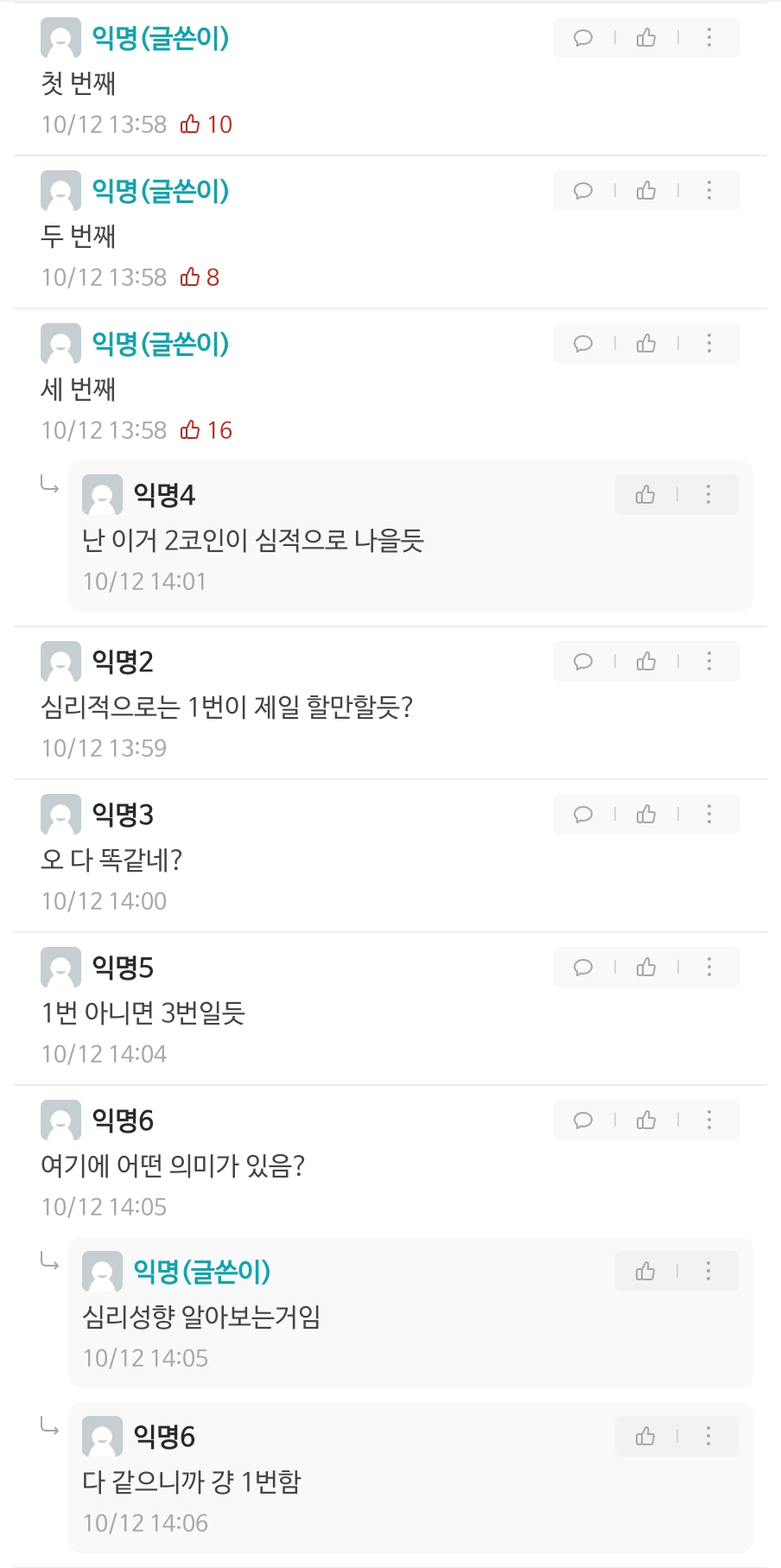Open more options on 익명6's last reply

(x=708, y=1437)
